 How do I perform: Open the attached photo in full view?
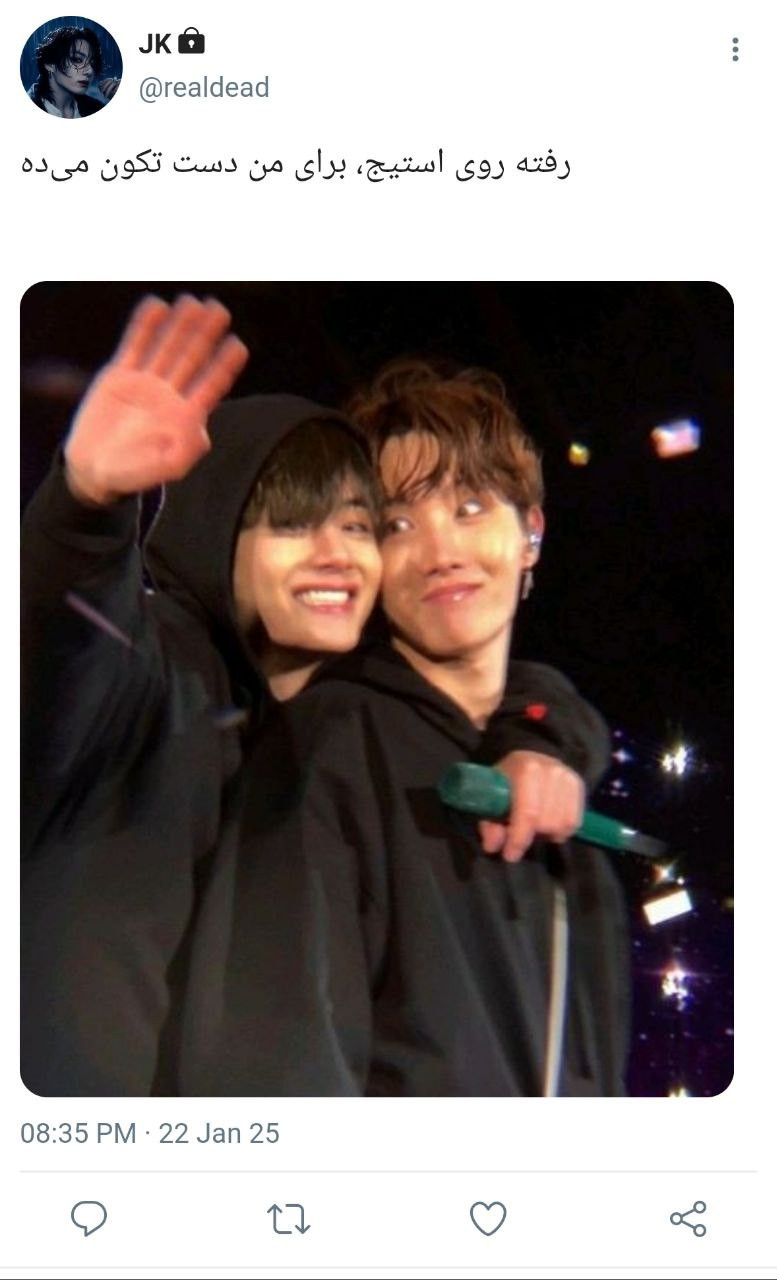[x=377, y=688]
